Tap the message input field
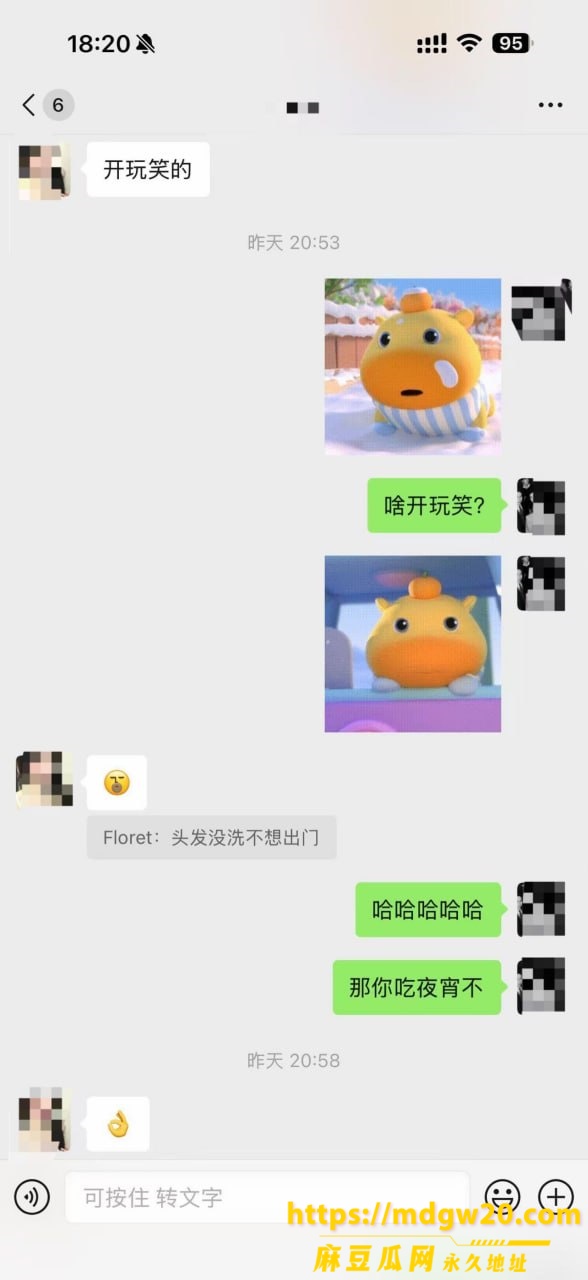The height and width of the screenshot is (1280, 588). coord(267,1197)
